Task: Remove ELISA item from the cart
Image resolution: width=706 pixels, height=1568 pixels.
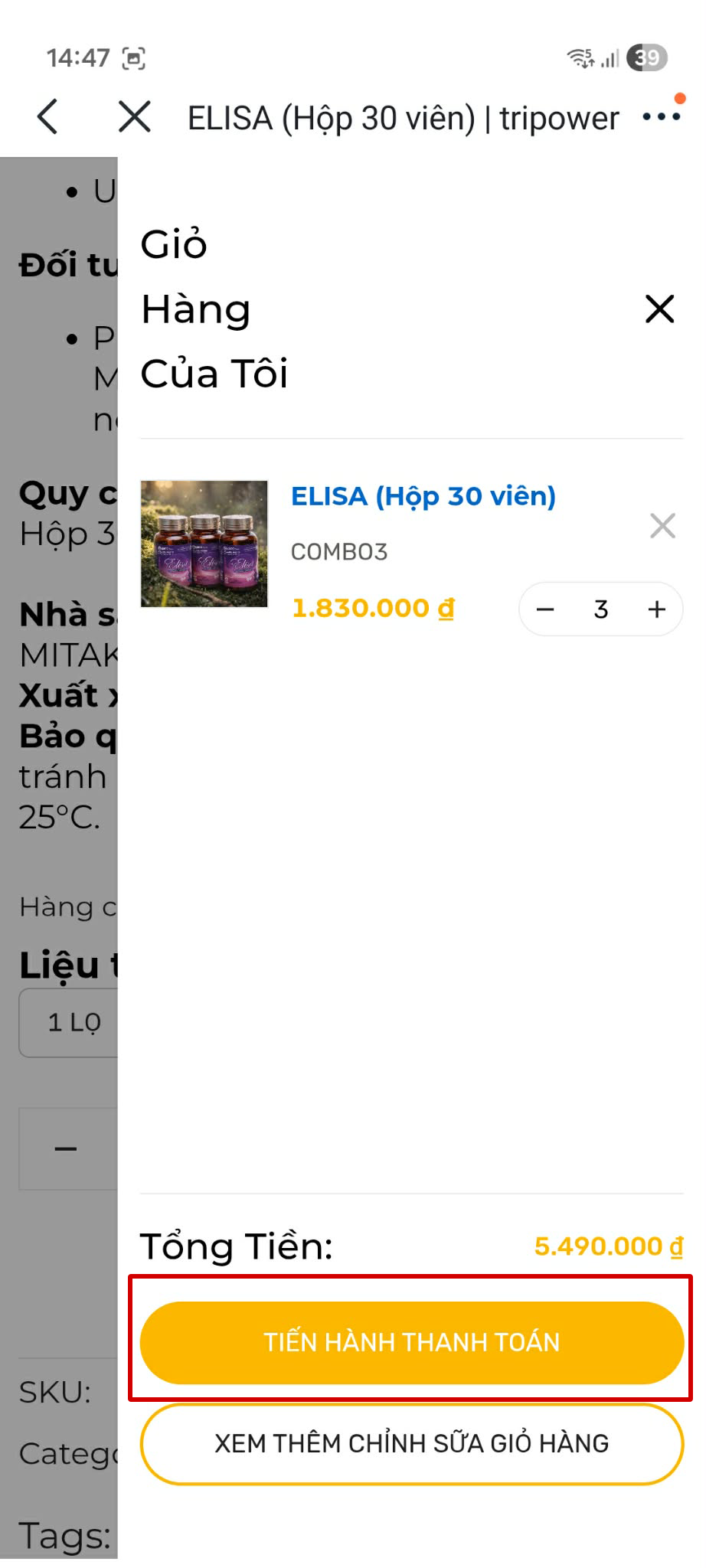Action: click(x=662, y=526)
